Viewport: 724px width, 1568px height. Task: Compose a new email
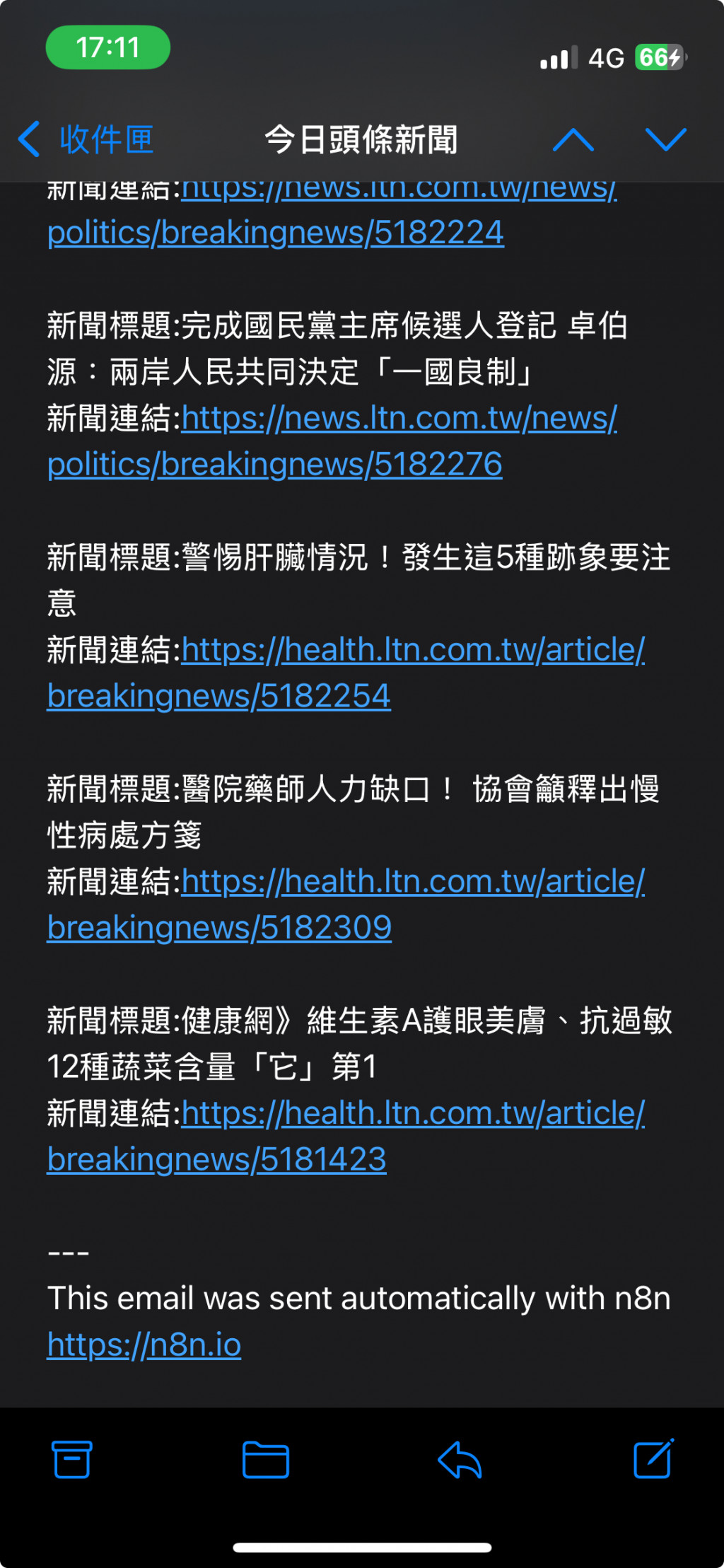tap(653, 1459)
